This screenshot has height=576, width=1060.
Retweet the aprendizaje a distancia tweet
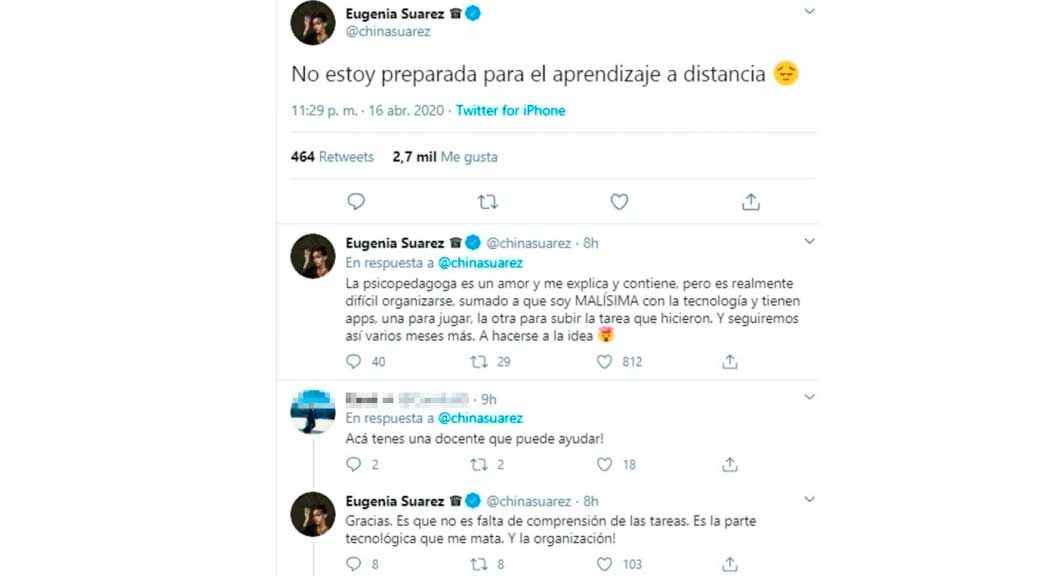click(487, 202)
